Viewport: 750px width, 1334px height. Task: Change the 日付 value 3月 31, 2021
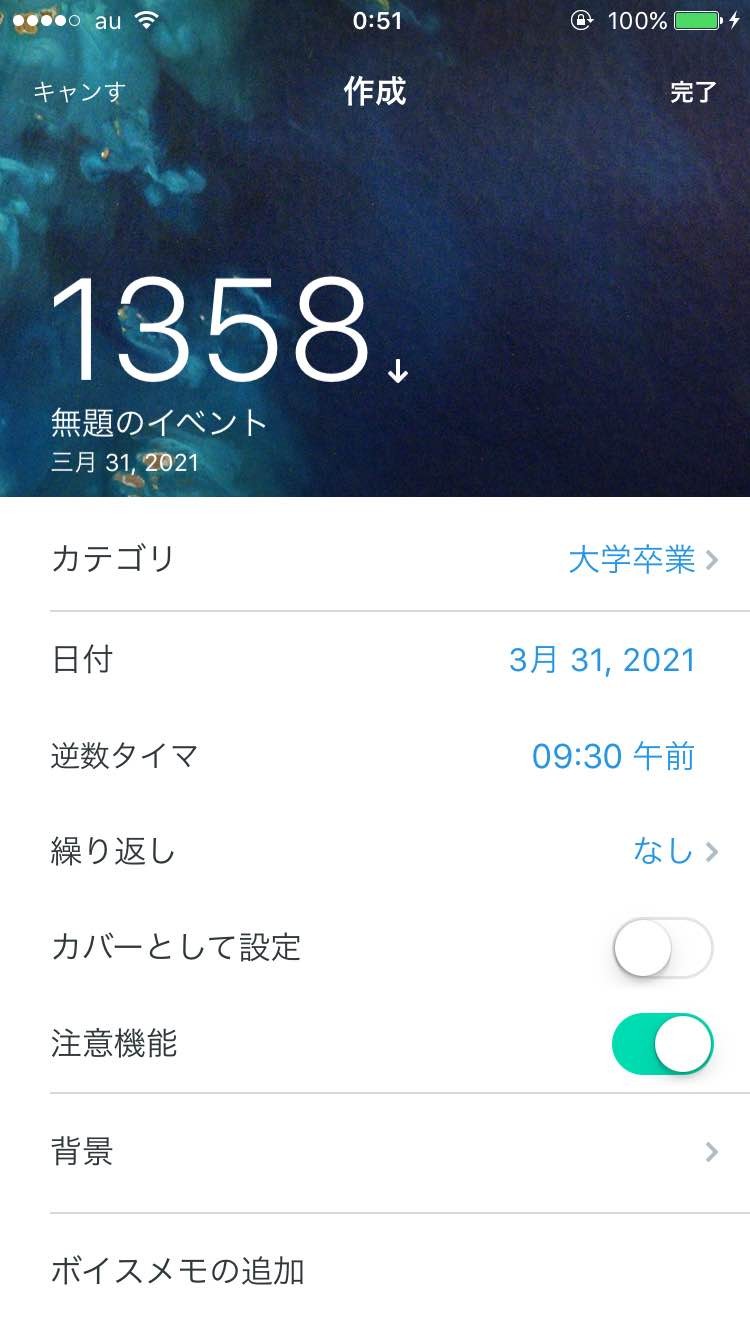tap(601, 660)
